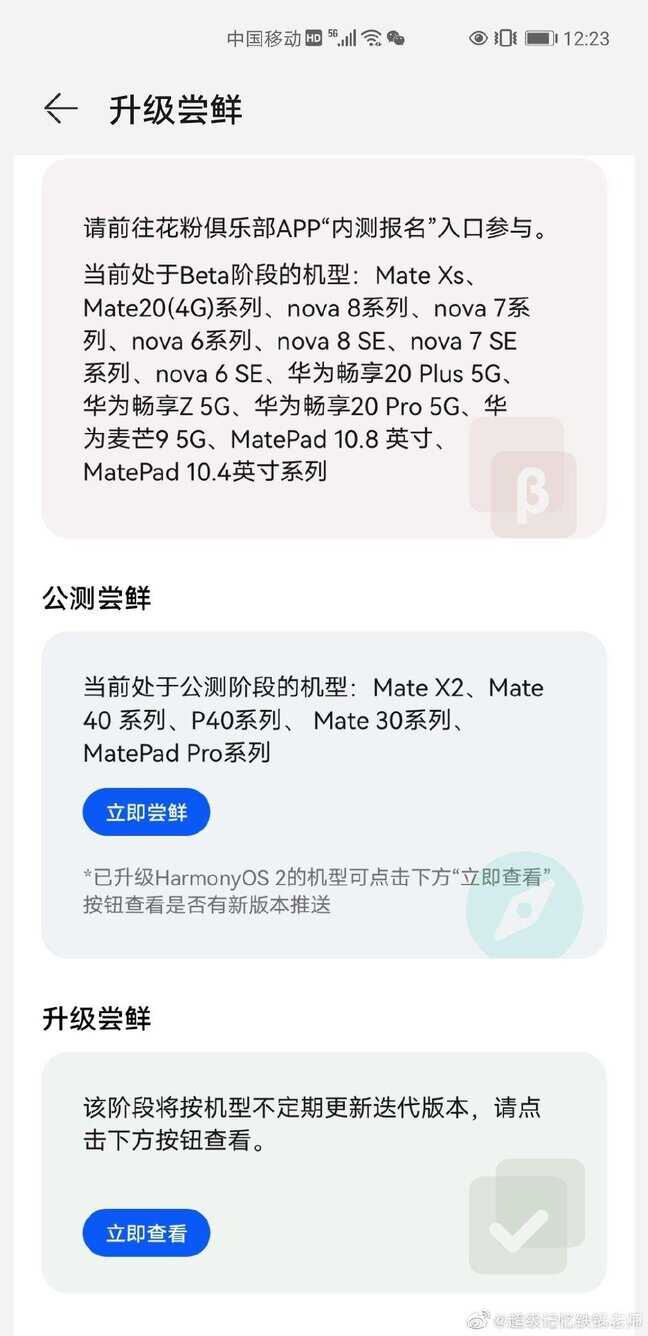The image size is (648, 1336).
Task: Tap the 立即查看 button
Action: [x=146, y=1233]
